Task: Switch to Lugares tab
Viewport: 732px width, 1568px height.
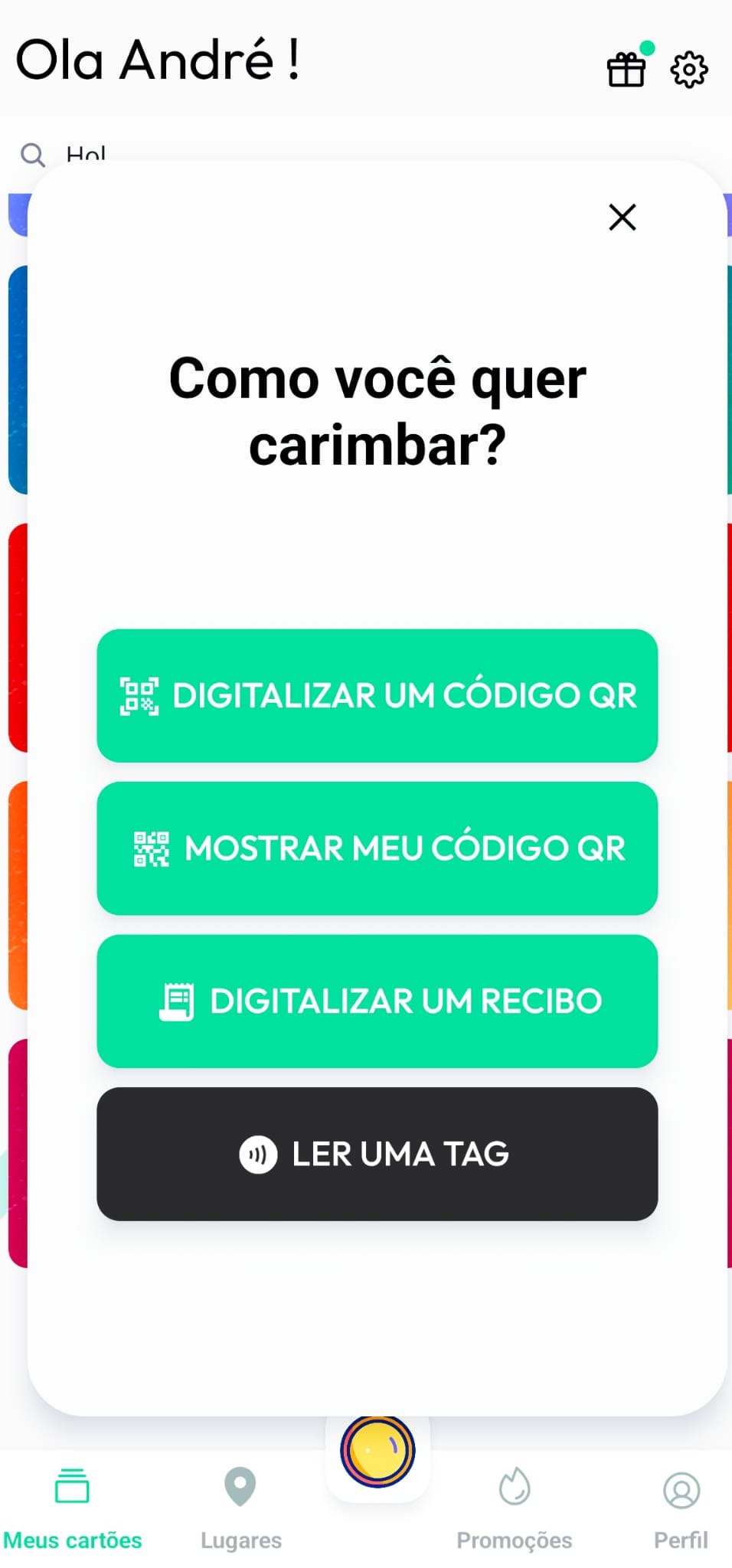Action: pos(240,1506)
